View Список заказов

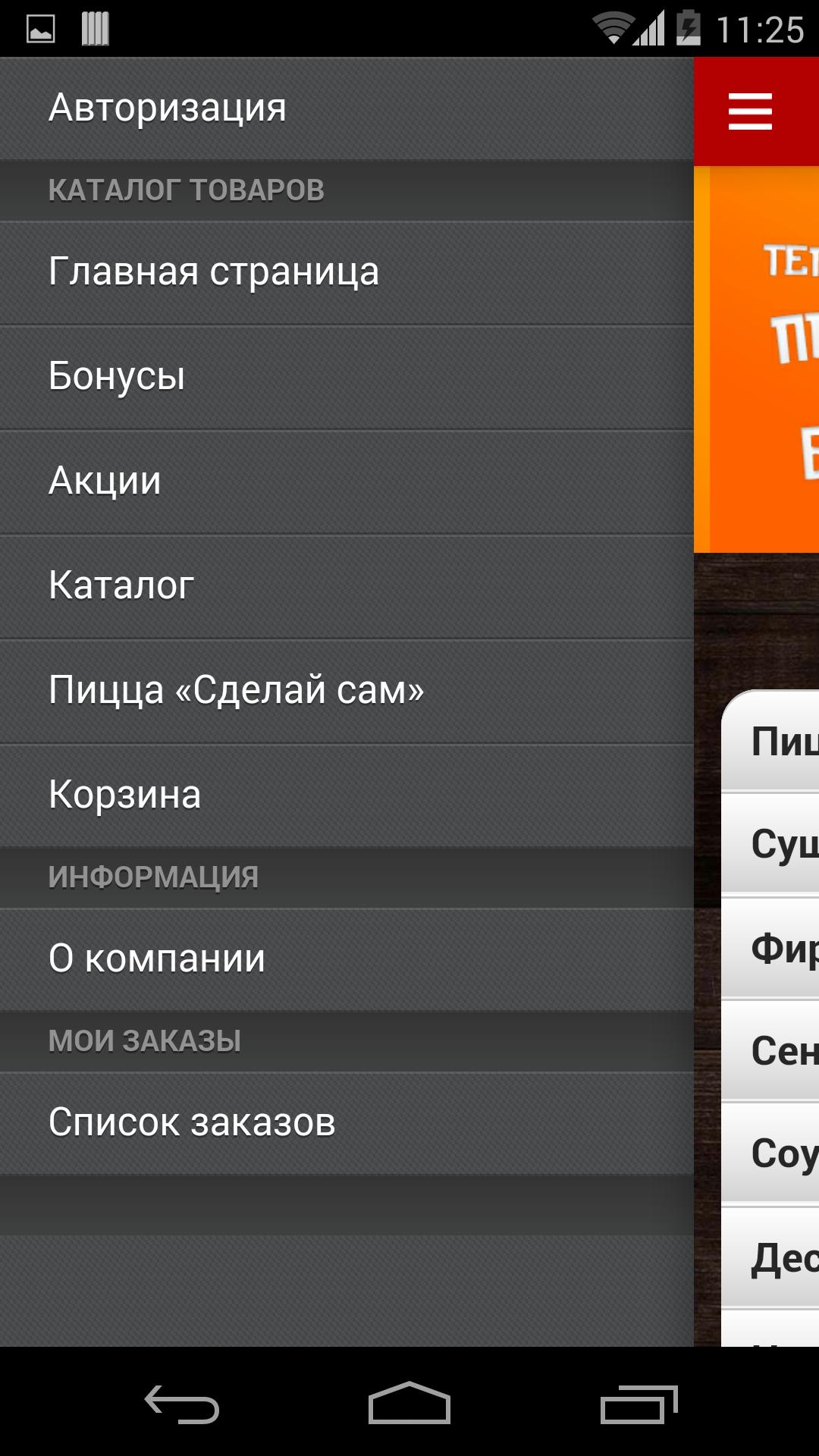346,1123
